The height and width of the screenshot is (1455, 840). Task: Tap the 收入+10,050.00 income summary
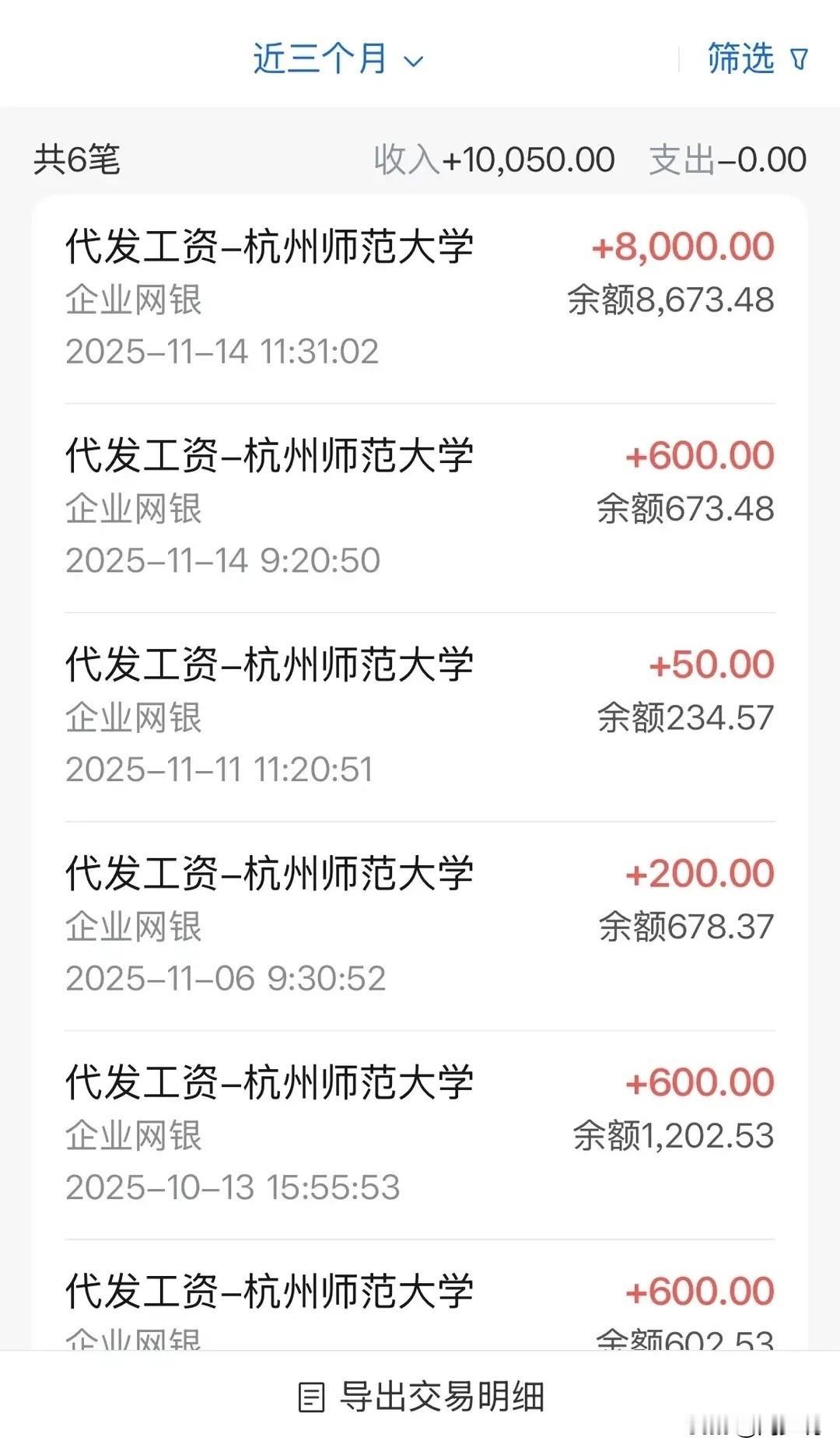pos(495,159)
